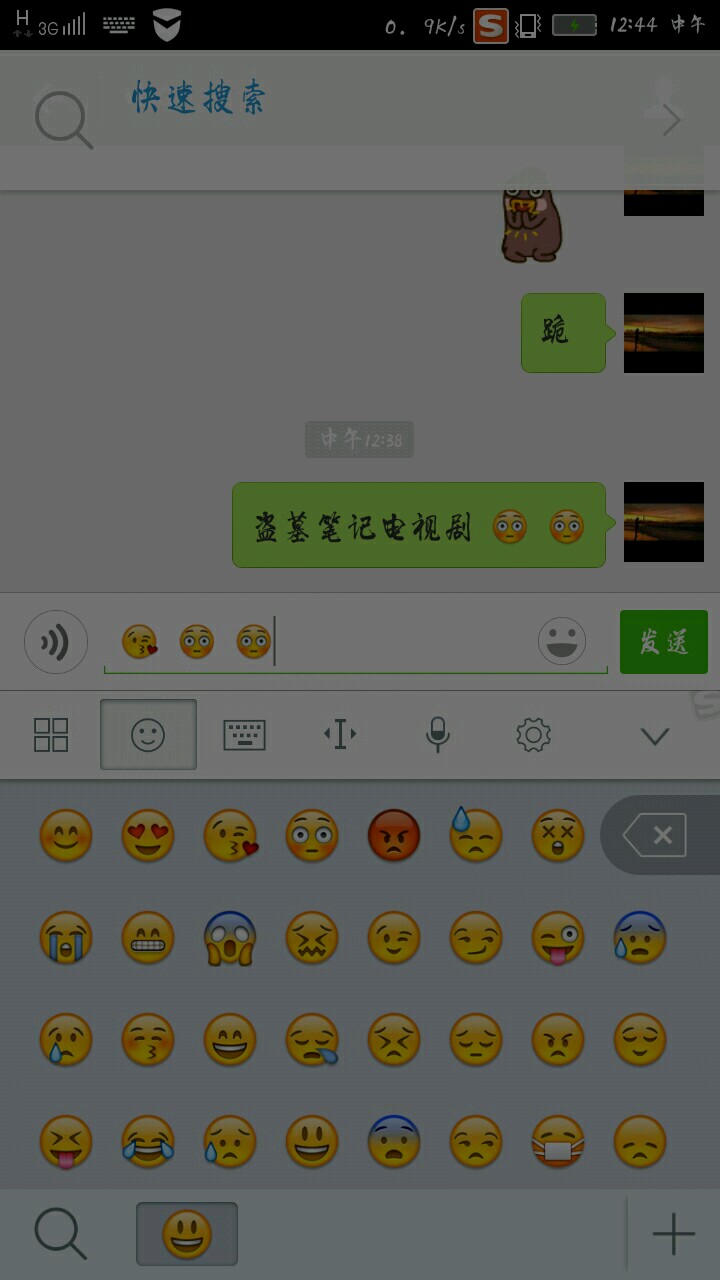The width and height of the screenshot is (720, 1280).
Task: Open the cursor movement tool
Action: click(340, 735)
